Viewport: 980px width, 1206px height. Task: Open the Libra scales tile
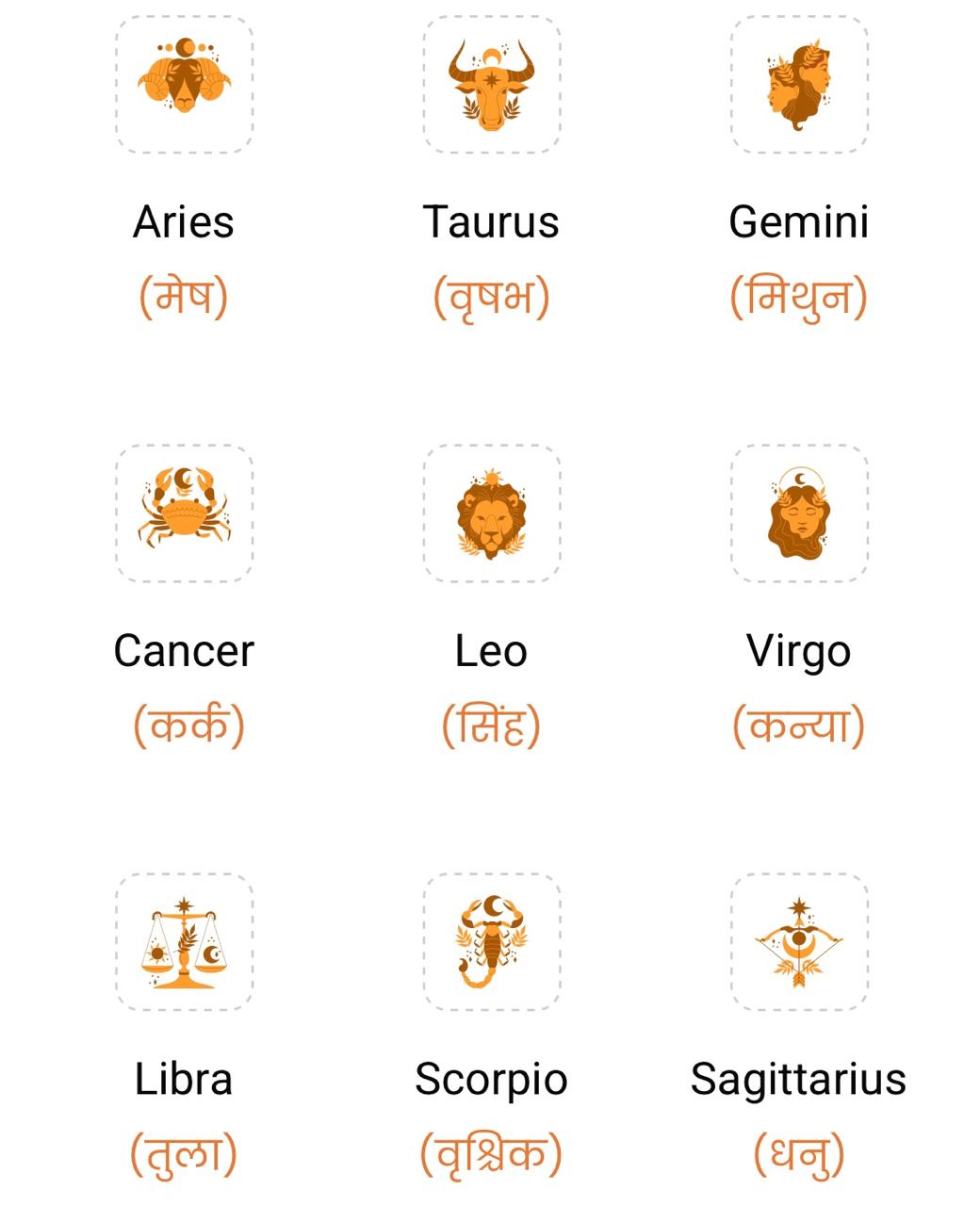tap(184, 942)
